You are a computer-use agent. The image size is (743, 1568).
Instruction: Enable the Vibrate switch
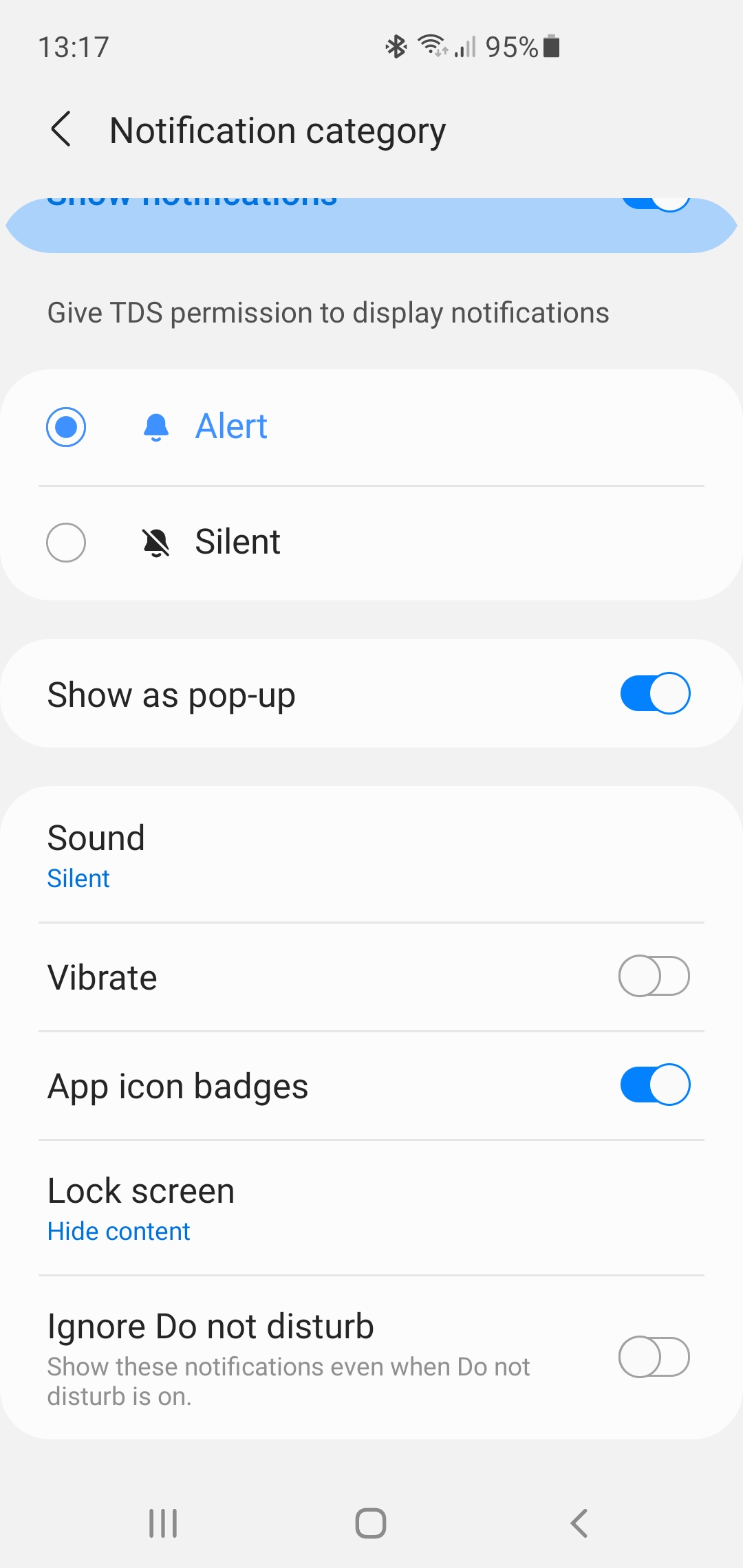pyautogui.click(x=654, y=976)
